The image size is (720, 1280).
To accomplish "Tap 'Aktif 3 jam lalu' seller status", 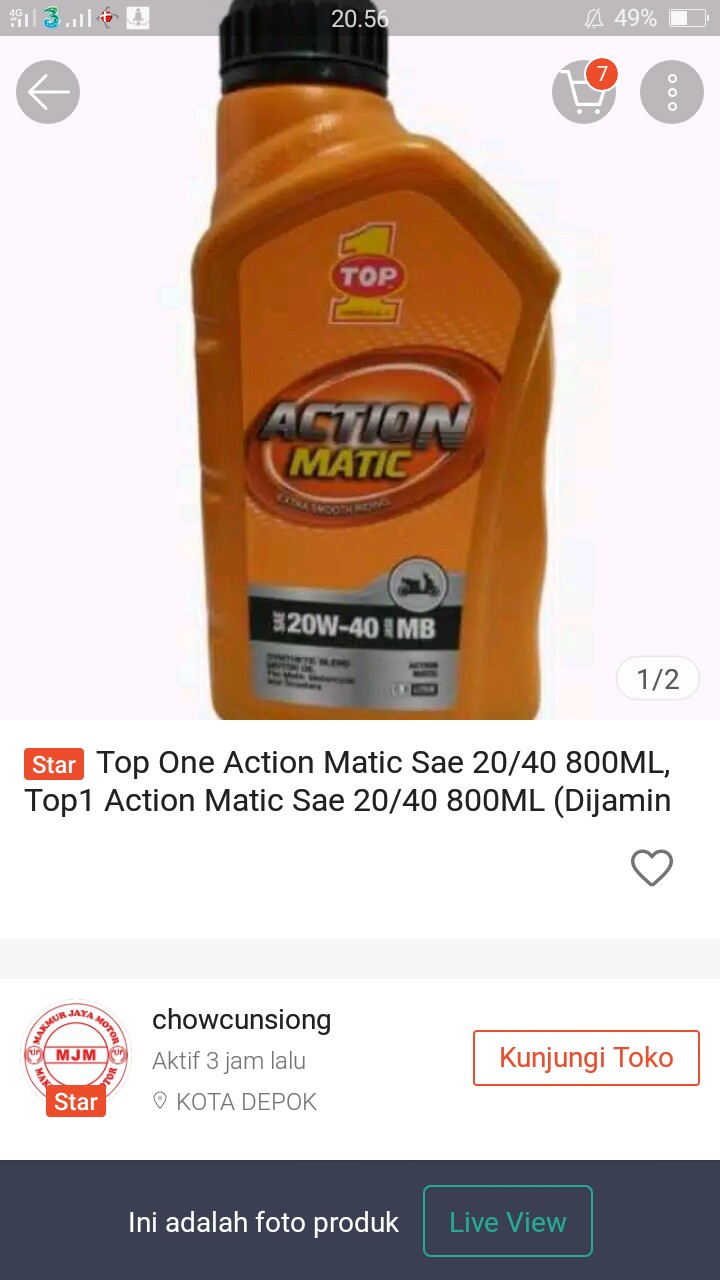I will click(x=229, y=1060).
